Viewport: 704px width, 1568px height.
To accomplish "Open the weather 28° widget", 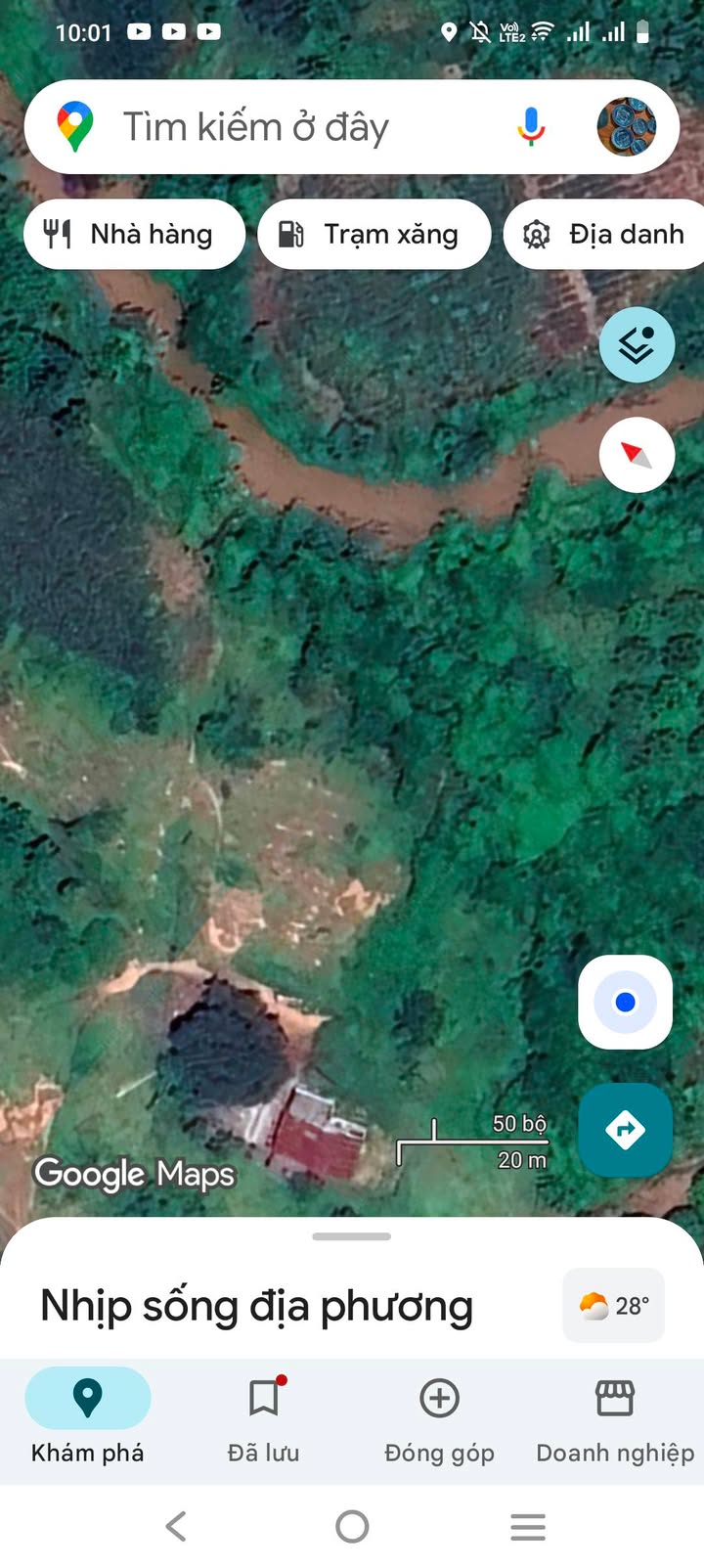I will point(614,1306).
